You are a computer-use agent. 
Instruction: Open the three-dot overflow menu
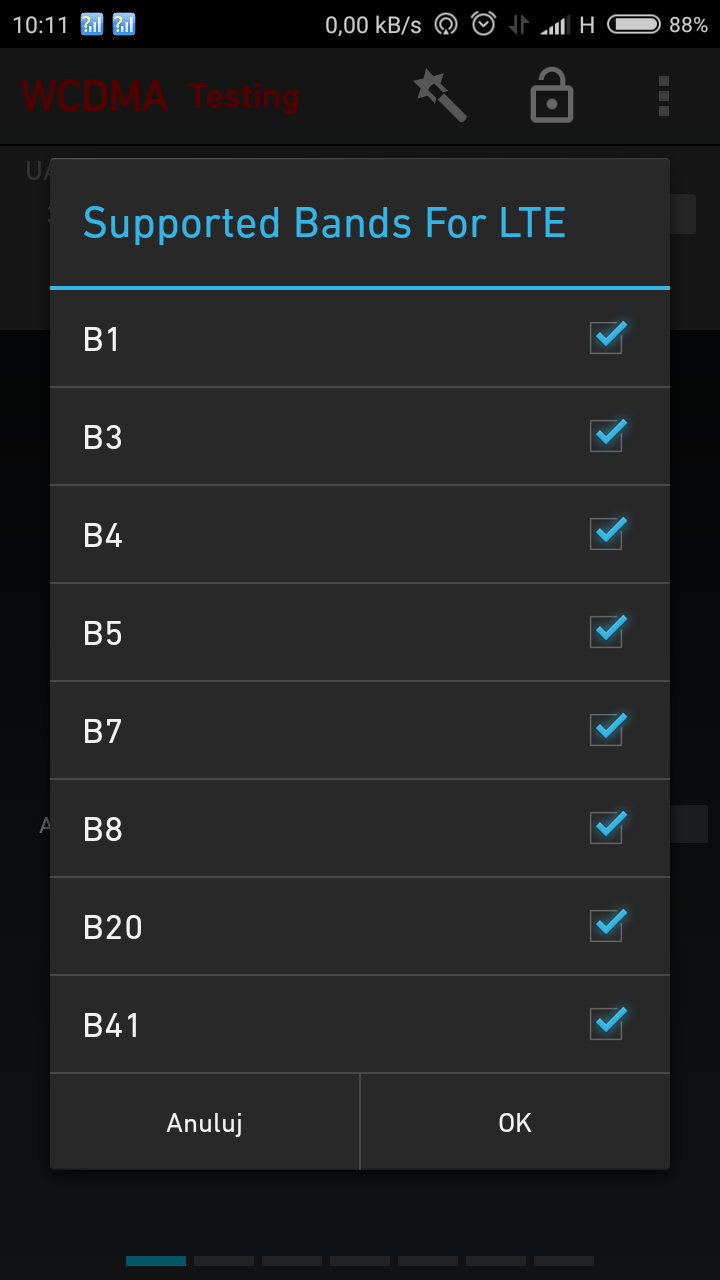pyautogui.click(x=663, y=95)
